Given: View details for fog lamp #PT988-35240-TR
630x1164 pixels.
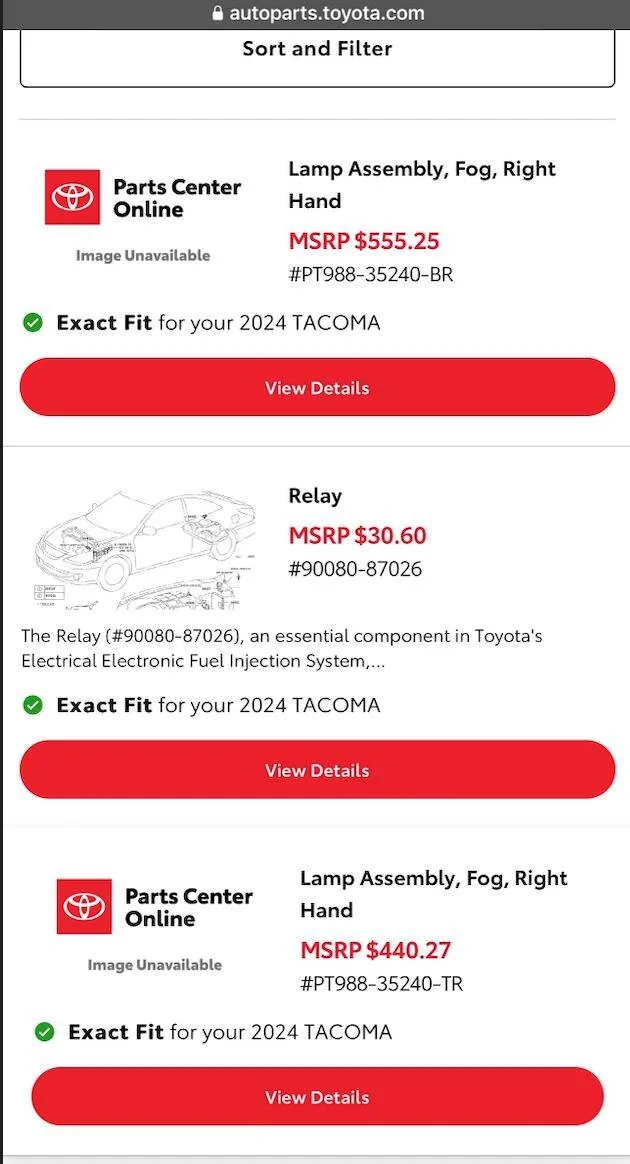Looking at the screenshot, I should click(317, 1097).
